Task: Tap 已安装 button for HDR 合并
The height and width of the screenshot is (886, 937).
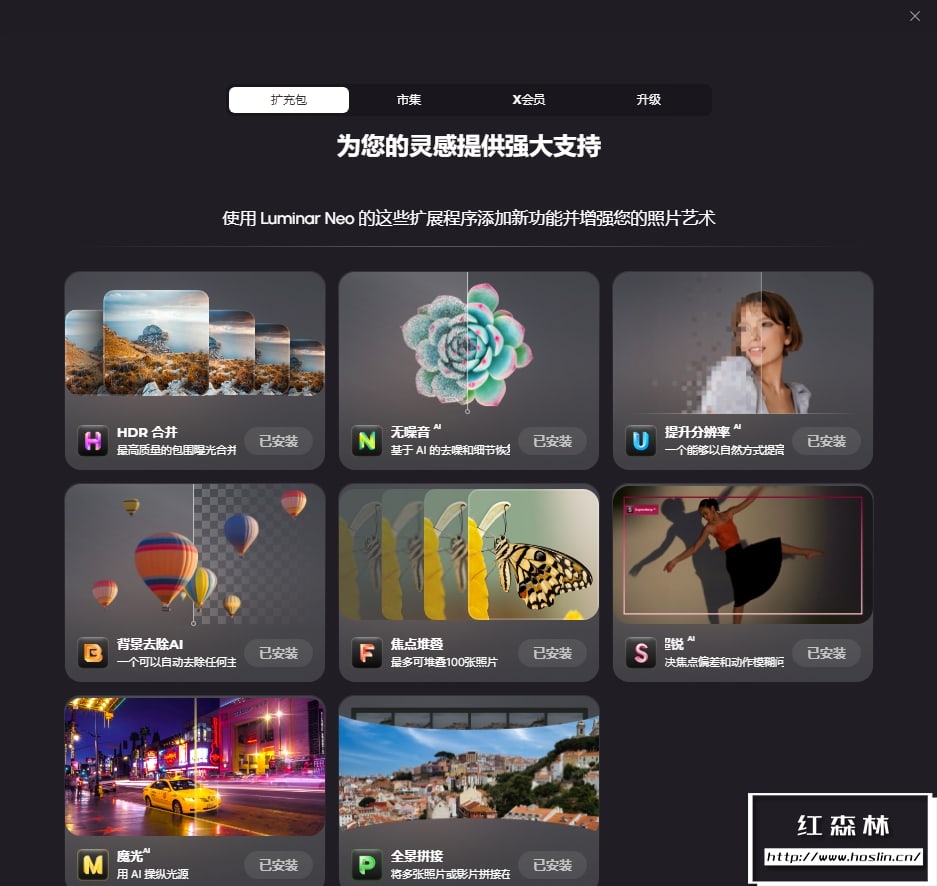Action: point(278,441)
